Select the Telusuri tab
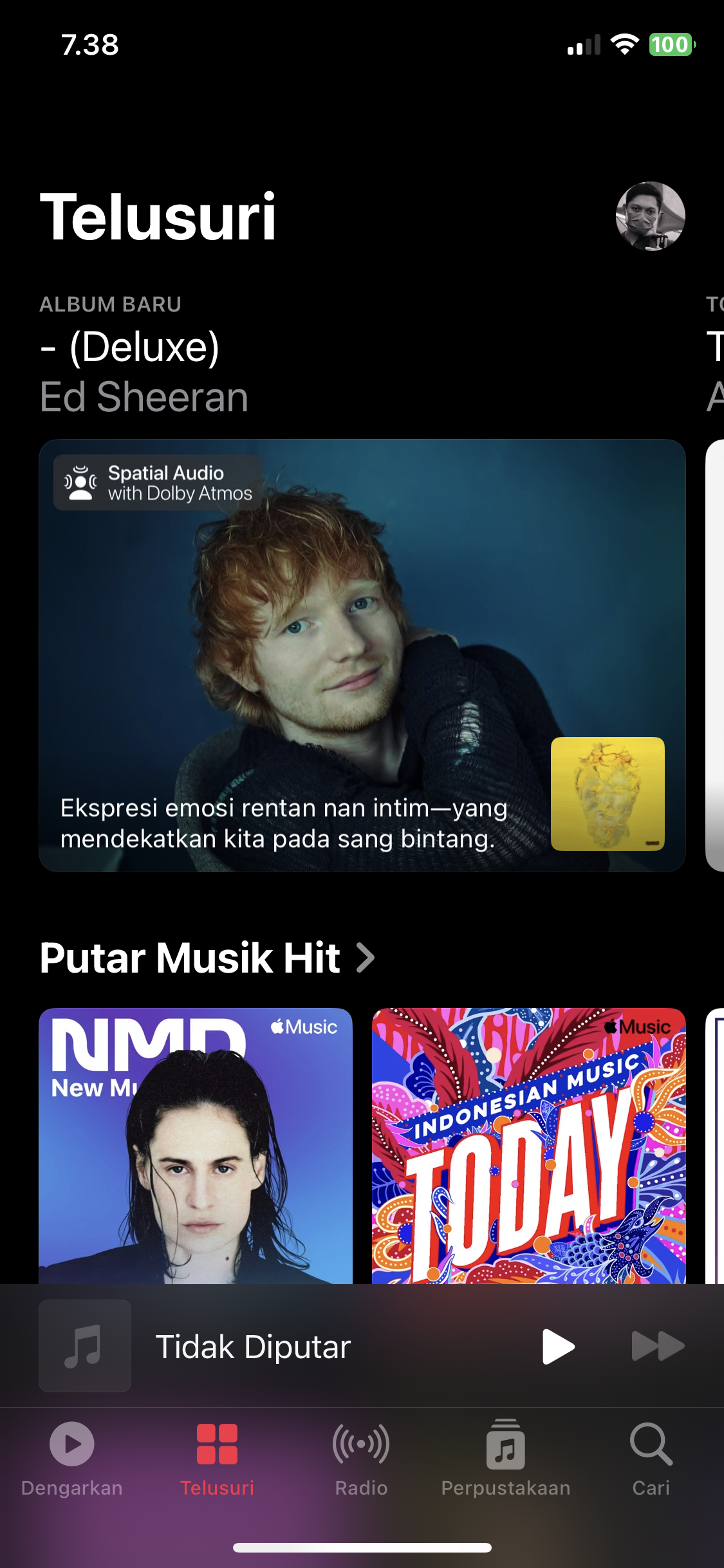 (217, 1459)
